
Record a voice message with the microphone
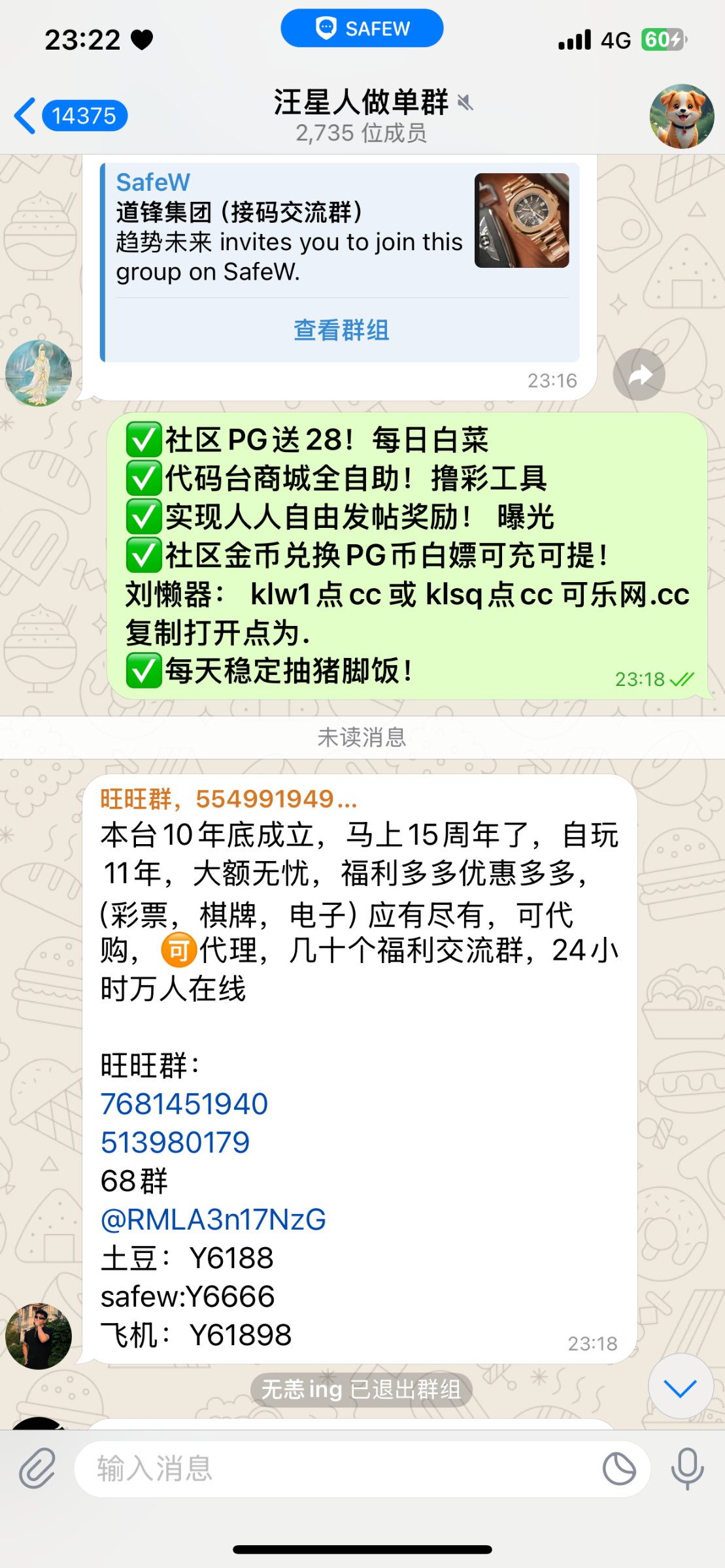tap(687, 1469)
